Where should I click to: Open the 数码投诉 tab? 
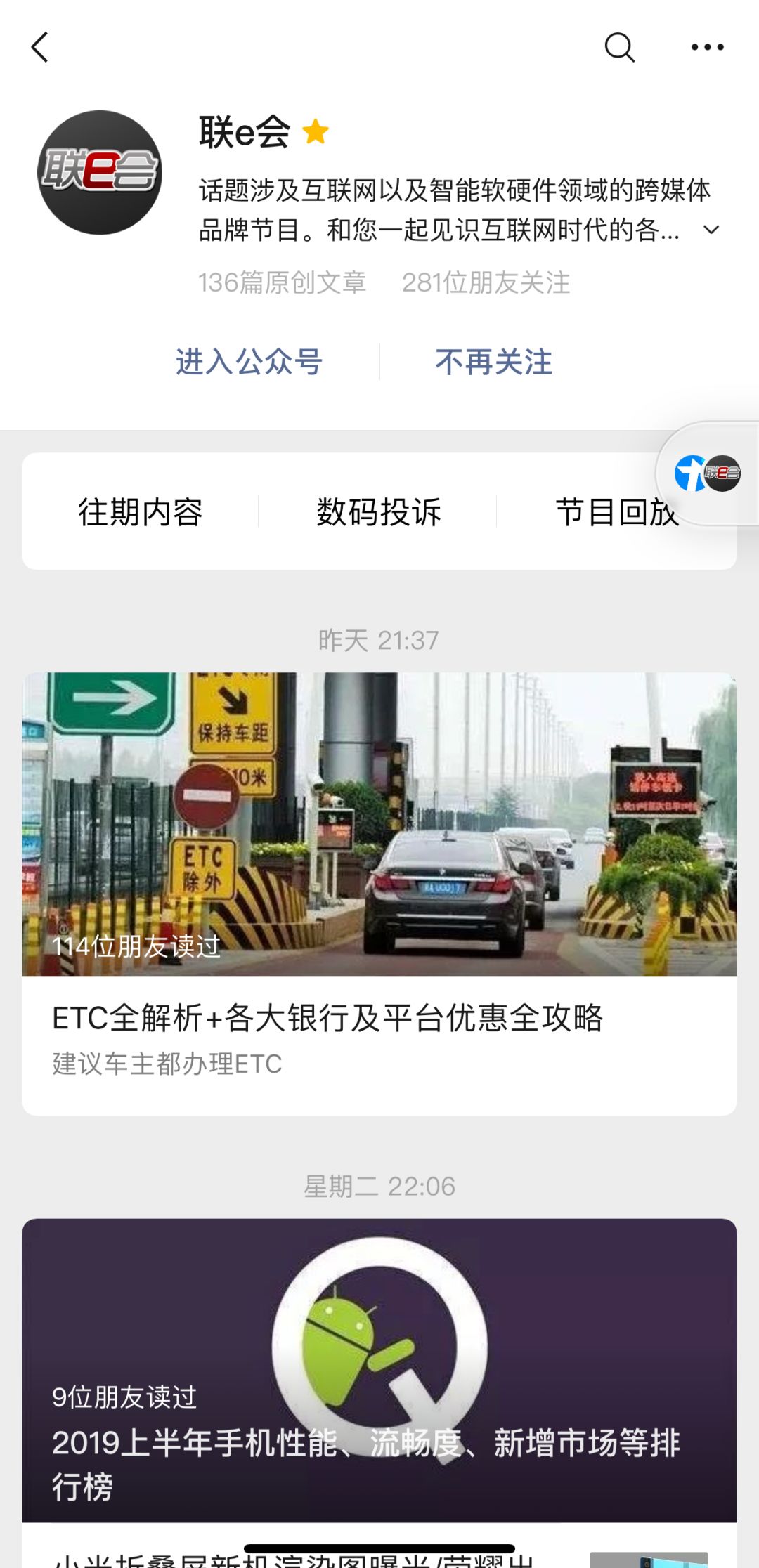click(379, 513)
